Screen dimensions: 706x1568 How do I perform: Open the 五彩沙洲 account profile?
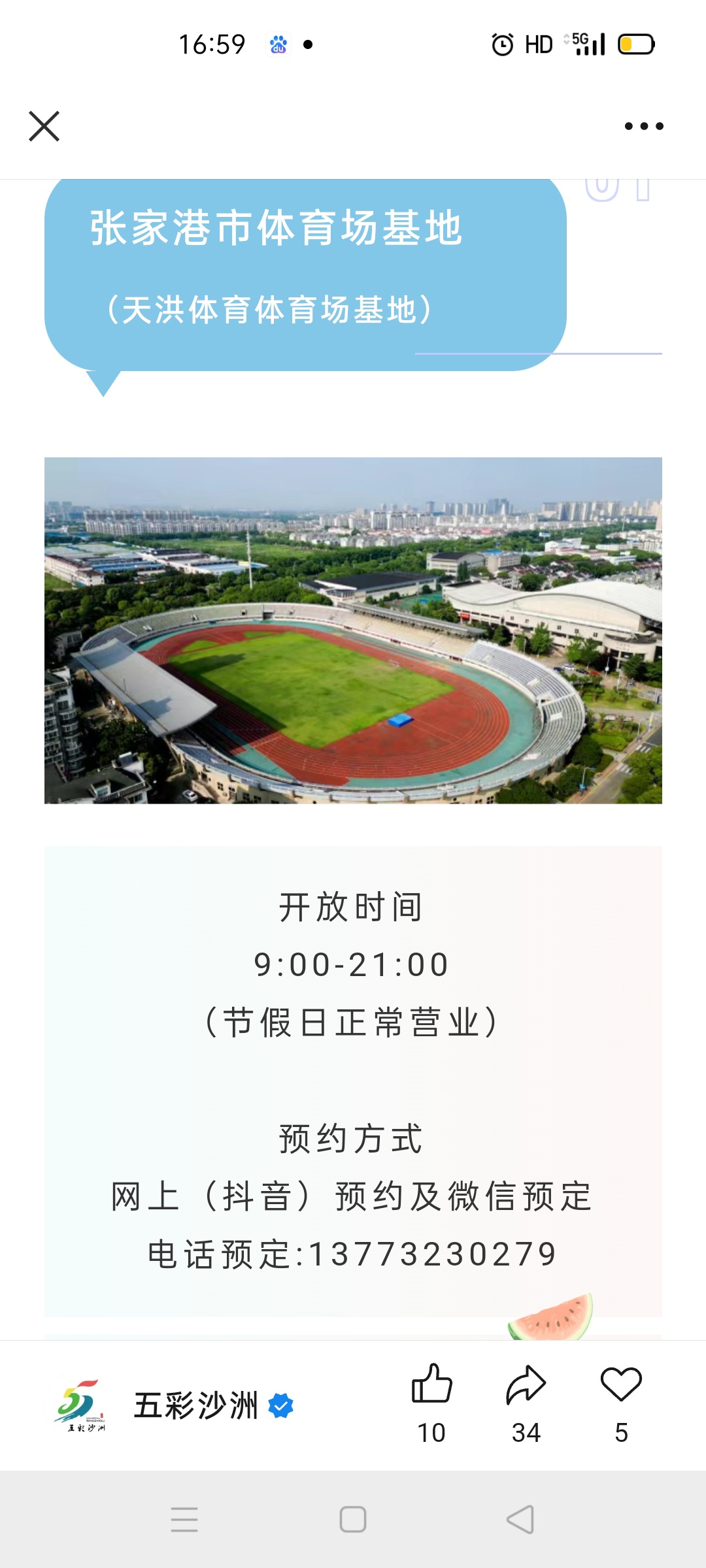[x=196, y=1405]
